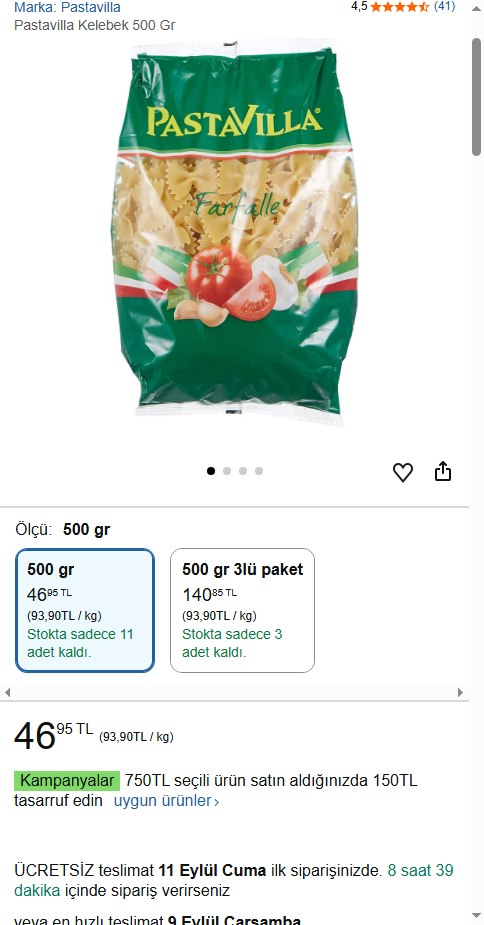Tap the scrollbar down arrow

[x=477, y=916]
